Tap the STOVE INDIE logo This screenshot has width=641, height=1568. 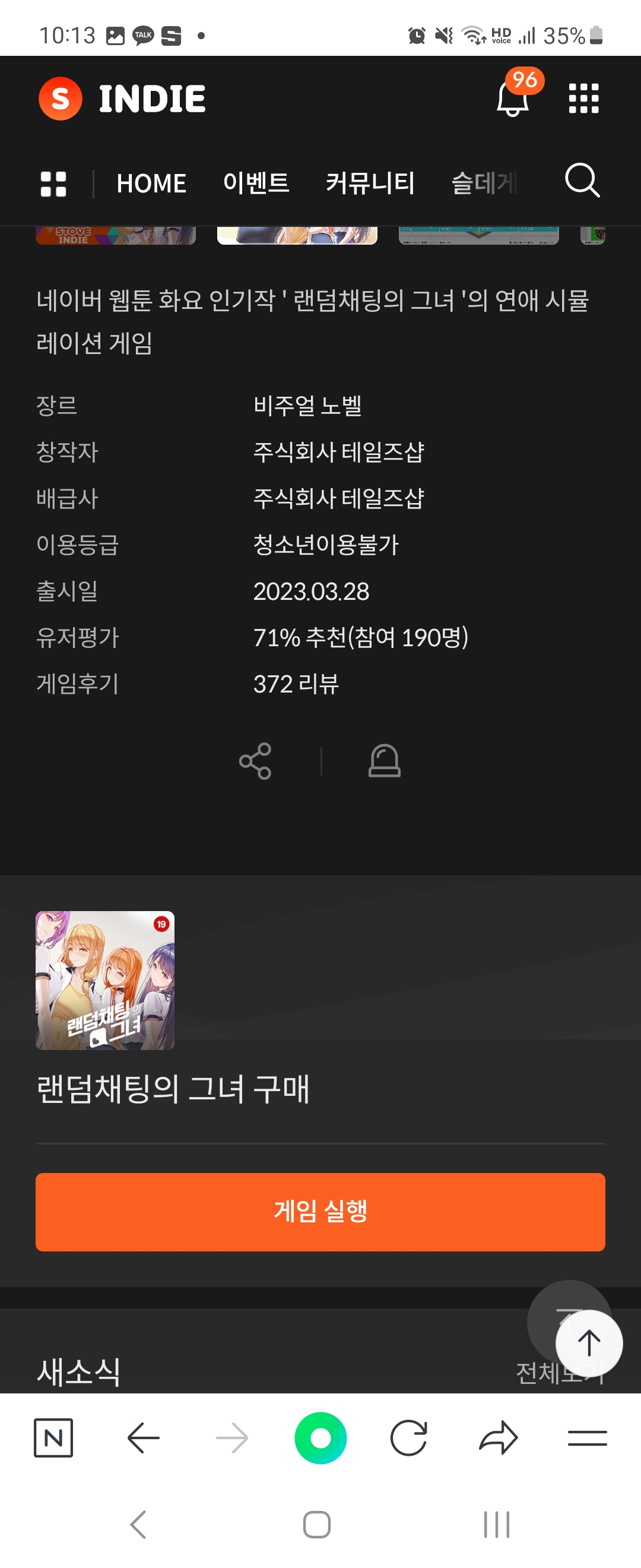click(122, 99)
